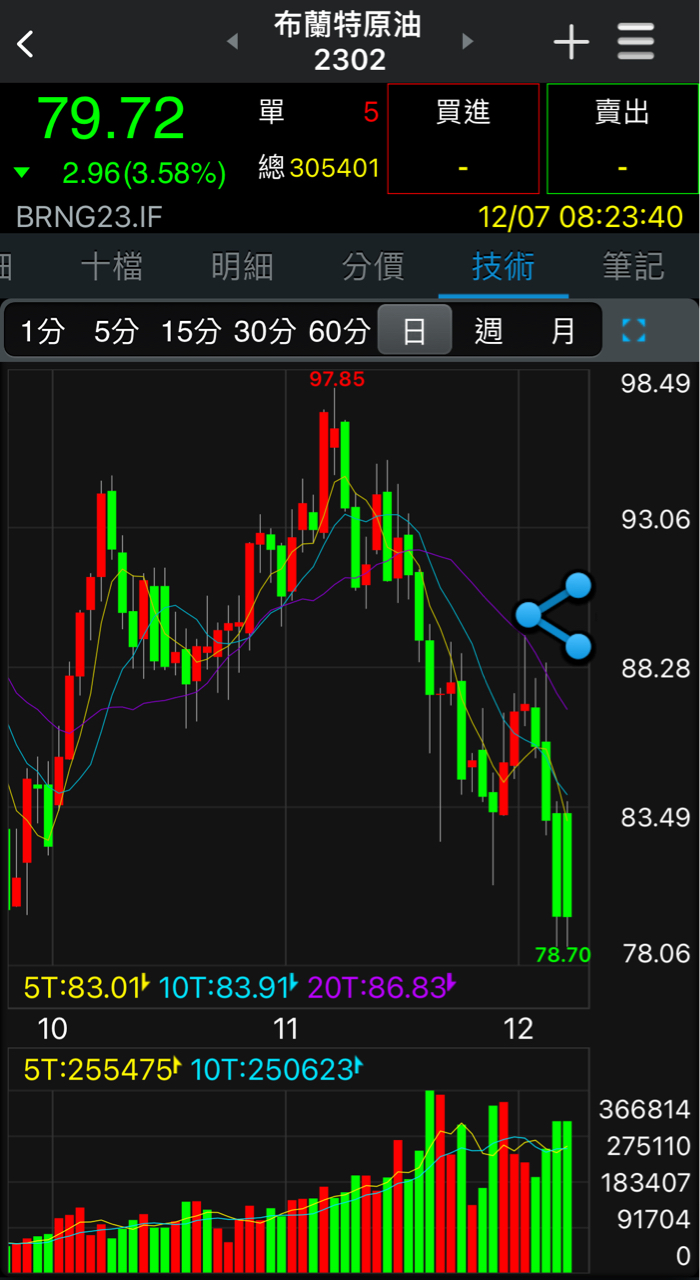Switch the chart to weekly 週
This screenshot has height=1280, width=700.
(x=488, y=331)
